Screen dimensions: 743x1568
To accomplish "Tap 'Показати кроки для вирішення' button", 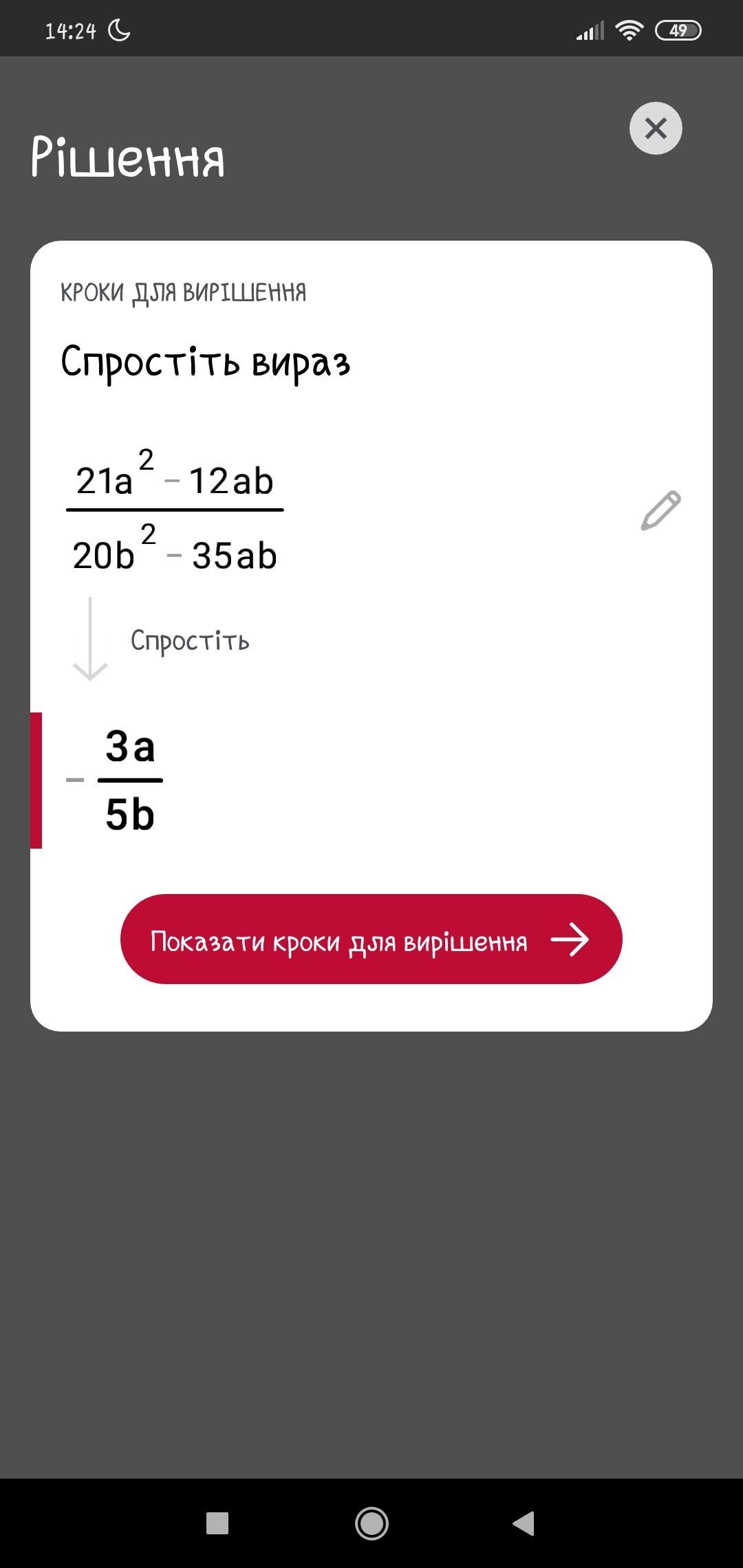I will click(x=371, y=939).
